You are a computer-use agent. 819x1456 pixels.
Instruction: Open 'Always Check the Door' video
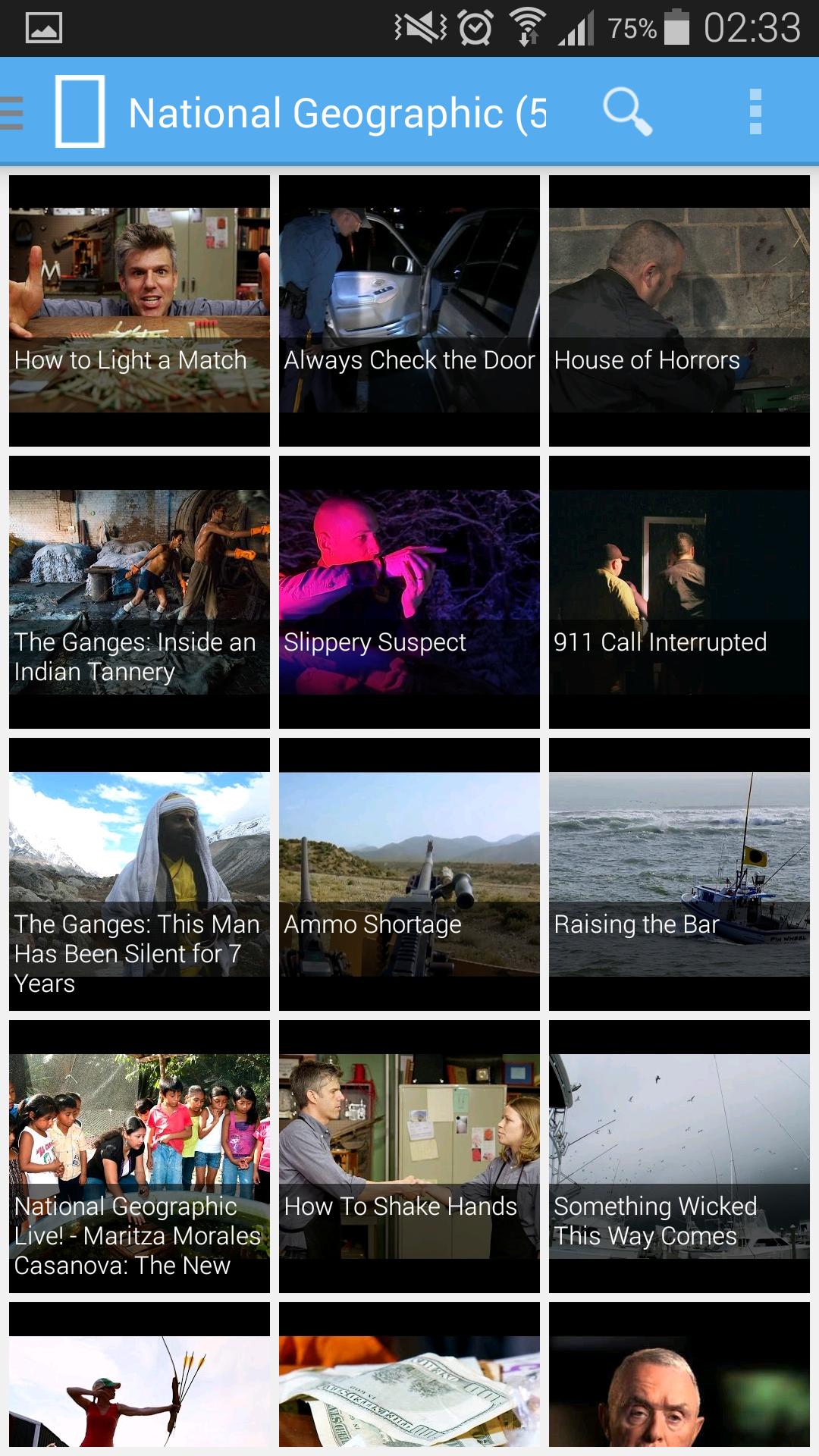click(x=409, y=310)
